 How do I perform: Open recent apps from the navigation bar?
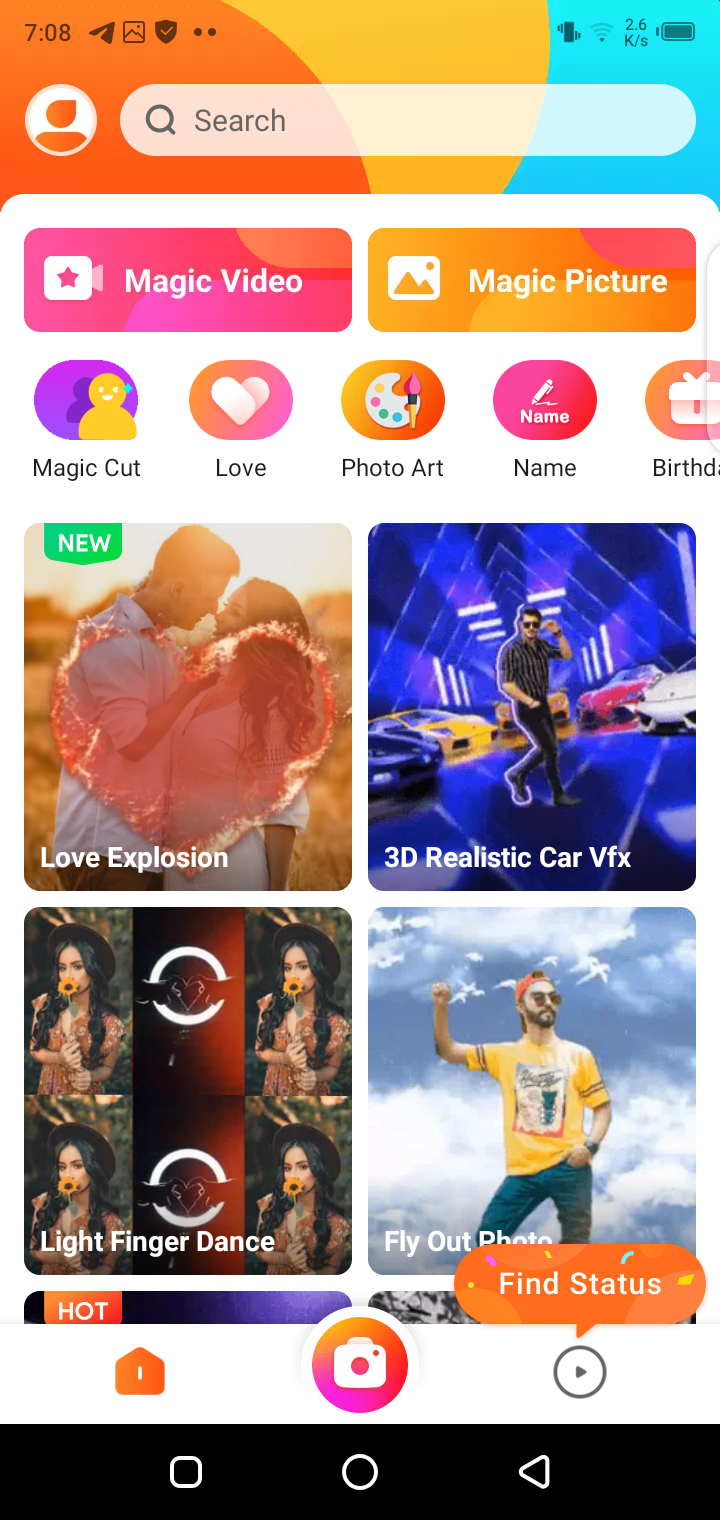coord(186,1472)
